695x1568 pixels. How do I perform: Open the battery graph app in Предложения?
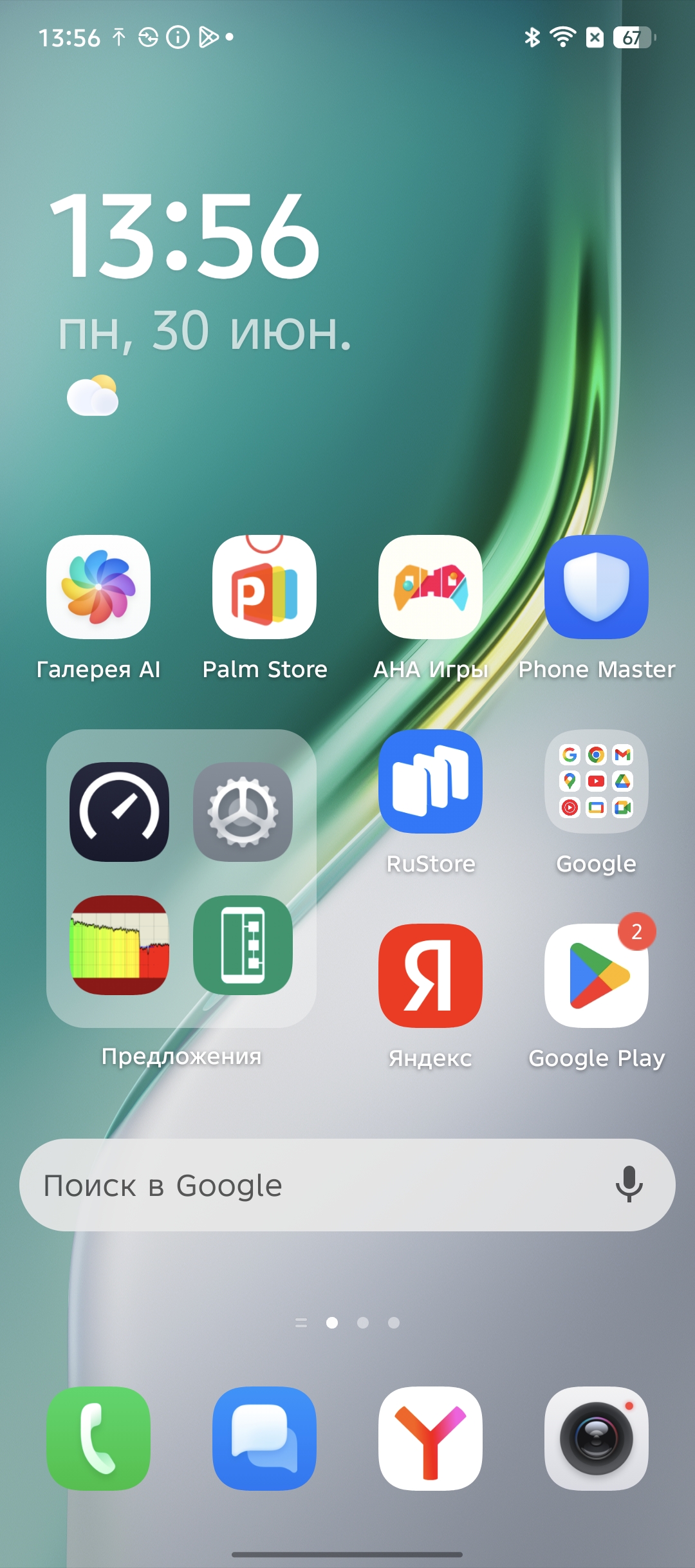pyautogui.click(x=120, y=945)
